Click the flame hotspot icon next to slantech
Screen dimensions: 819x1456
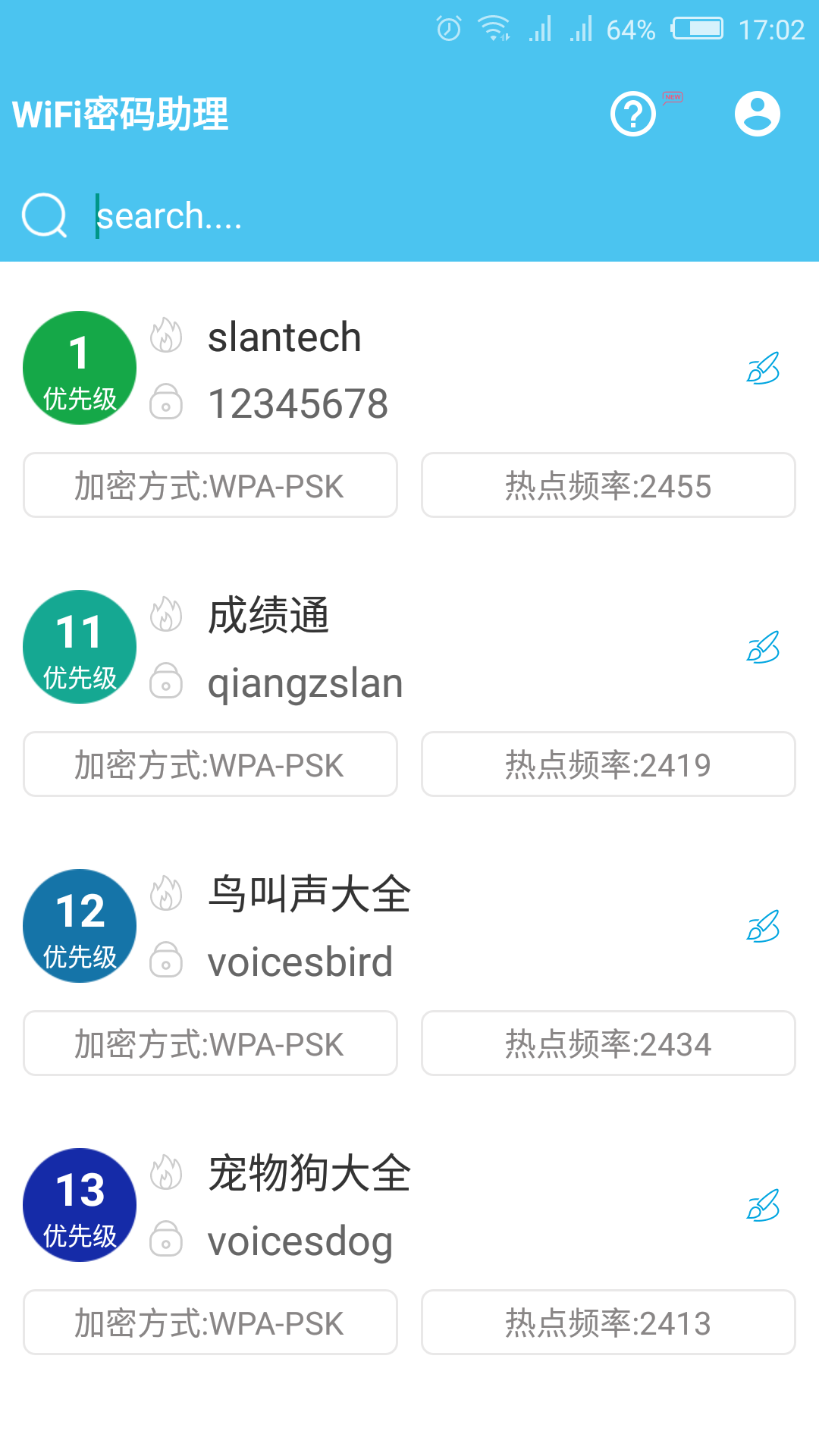[x=167, y=336]
